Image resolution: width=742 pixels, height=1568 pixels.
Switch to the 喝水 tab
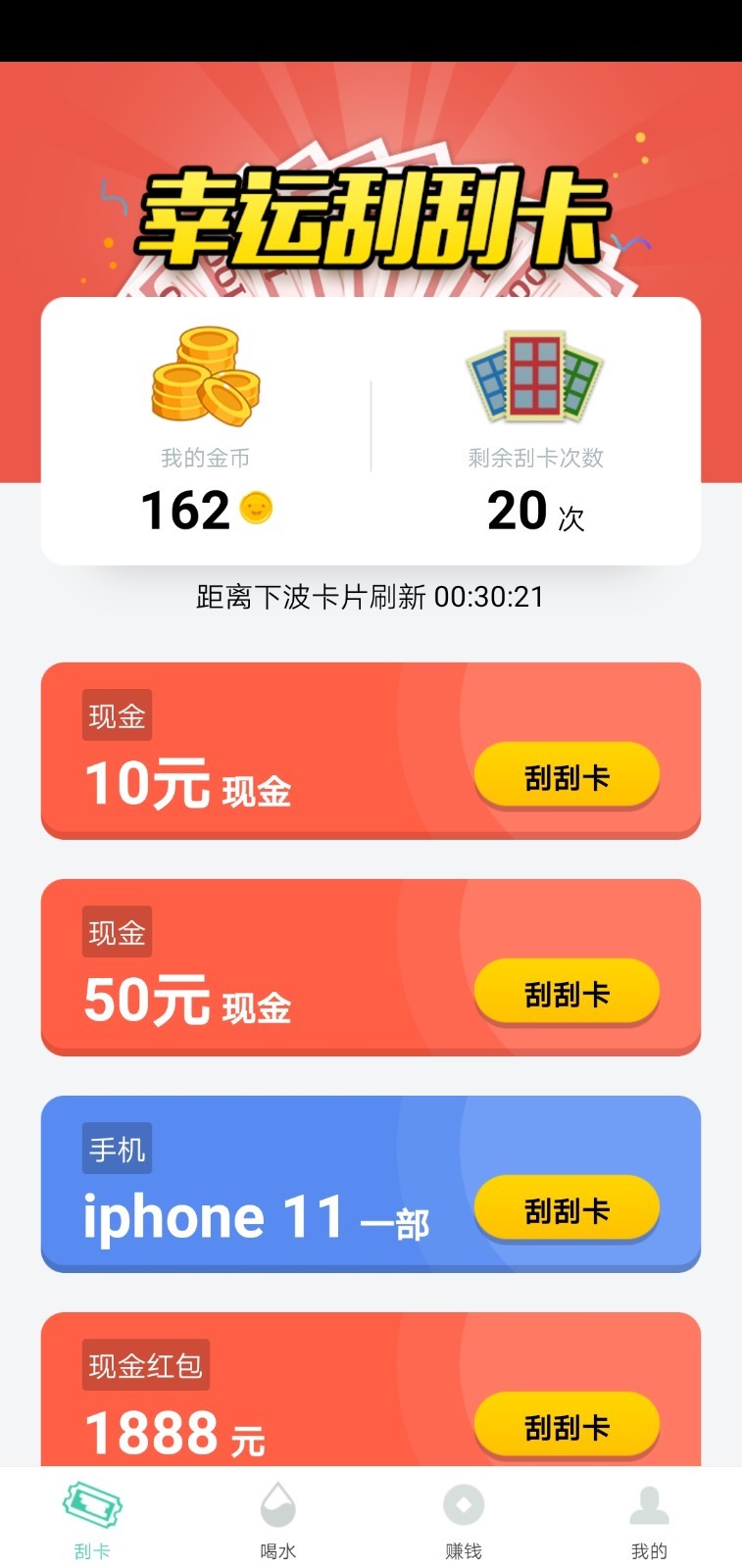(x=277, y=1520)
